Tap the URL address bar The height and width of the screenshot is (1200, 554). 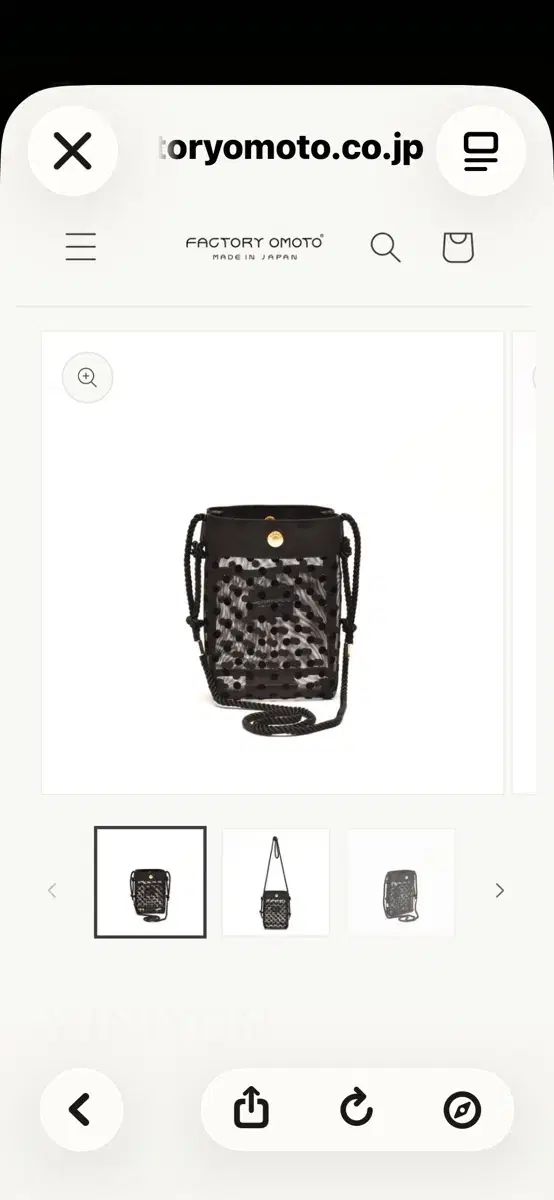click(x=291, y=149)
